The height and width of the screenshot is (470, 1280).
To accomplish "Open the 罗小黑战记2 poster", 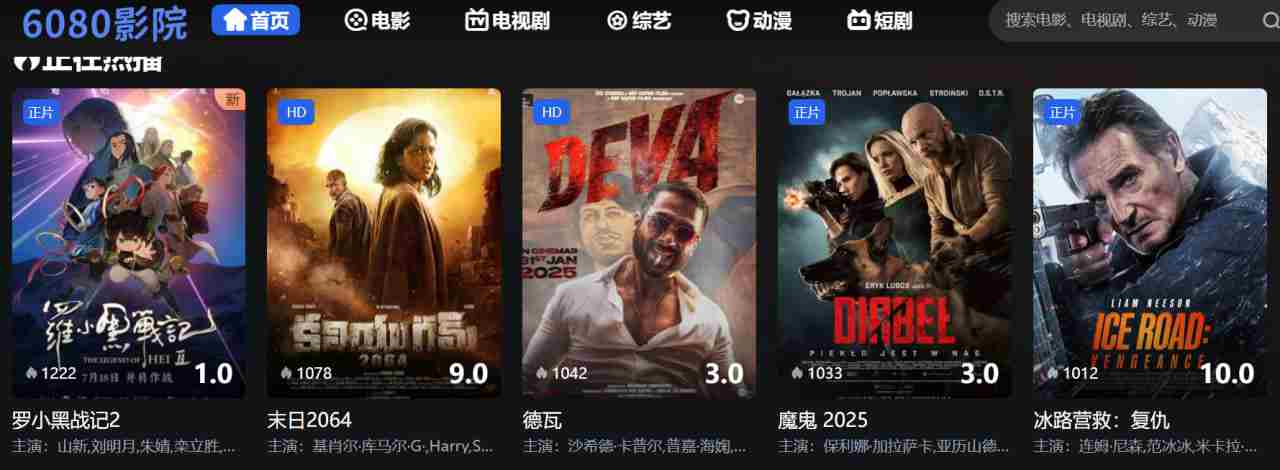I will click(128, 243).
